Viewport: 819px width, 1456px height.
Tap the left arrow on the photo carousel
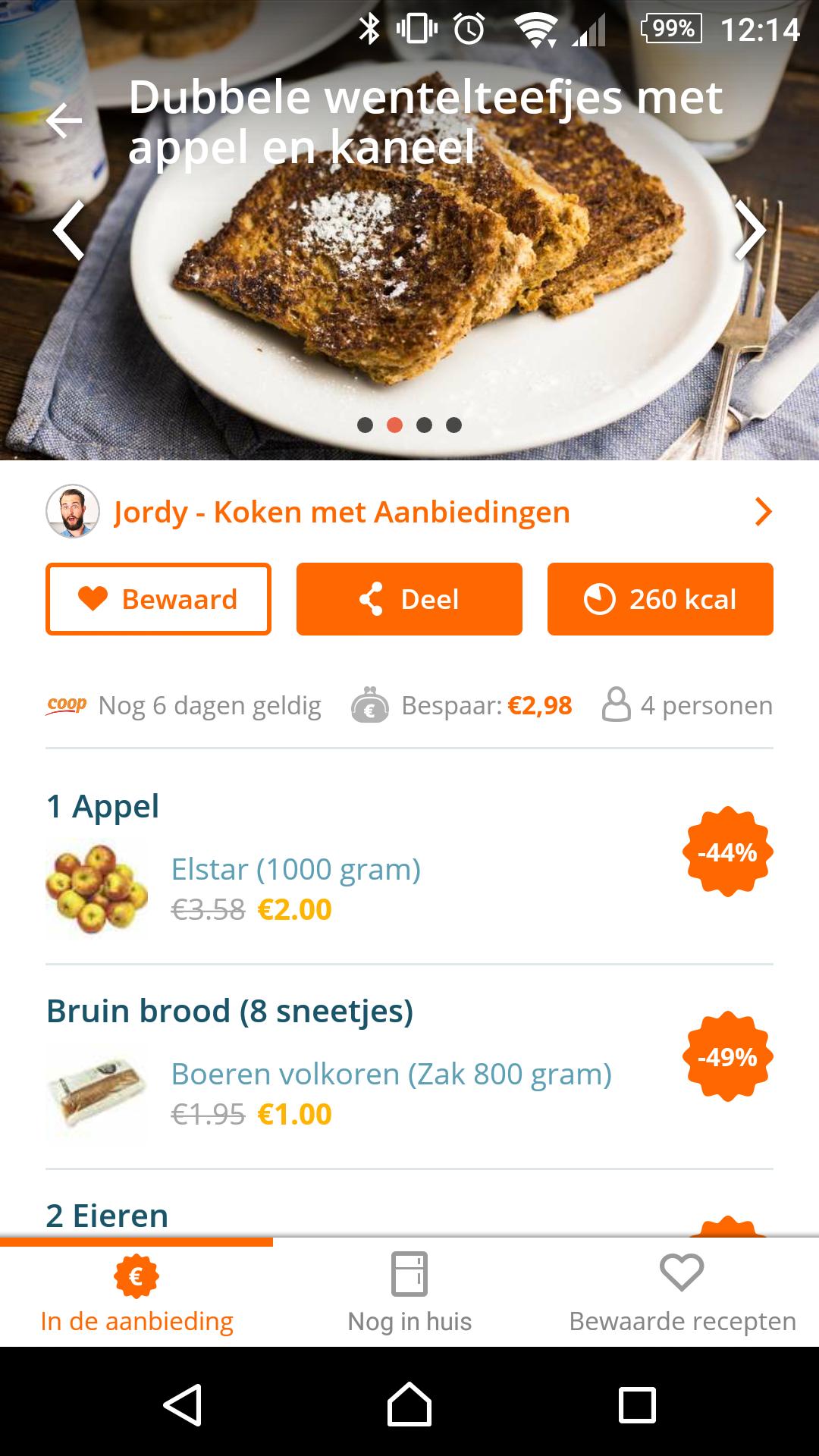click(67, 233)
